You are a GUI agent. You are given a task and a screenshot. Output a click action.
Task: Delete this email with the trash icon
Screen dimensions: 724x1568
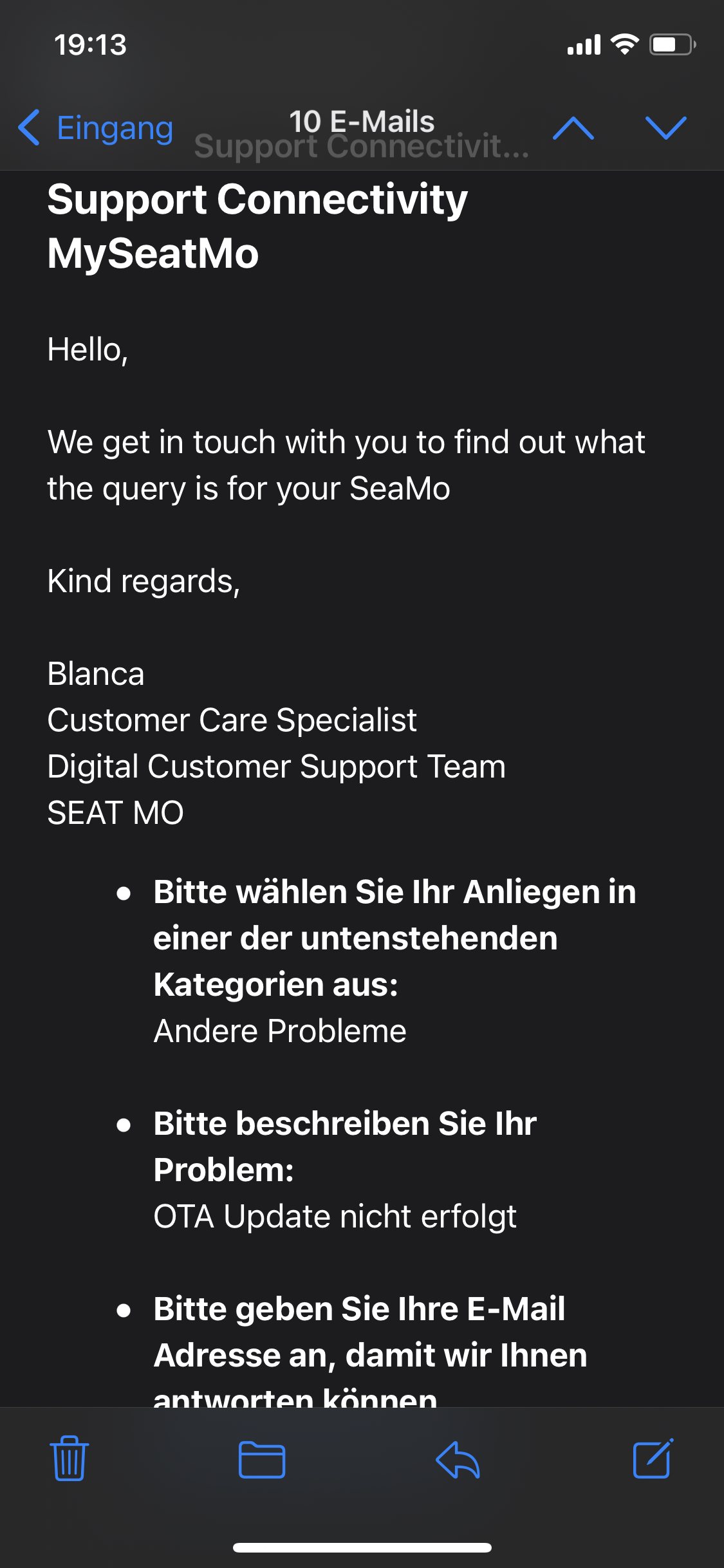pyautogui.click(x=70, y=1459)
